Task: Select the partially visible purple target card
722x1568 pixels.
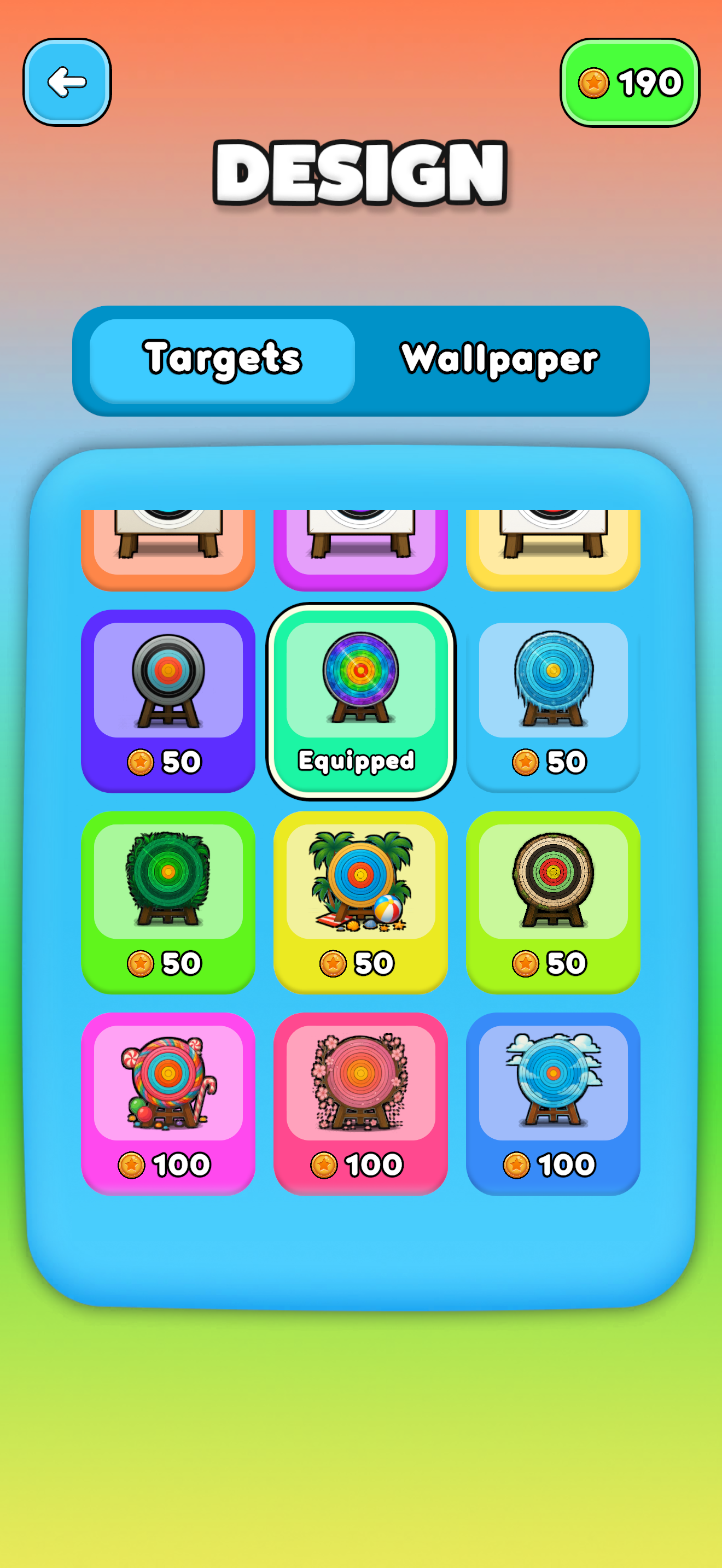Action: (x=361, y=549)
